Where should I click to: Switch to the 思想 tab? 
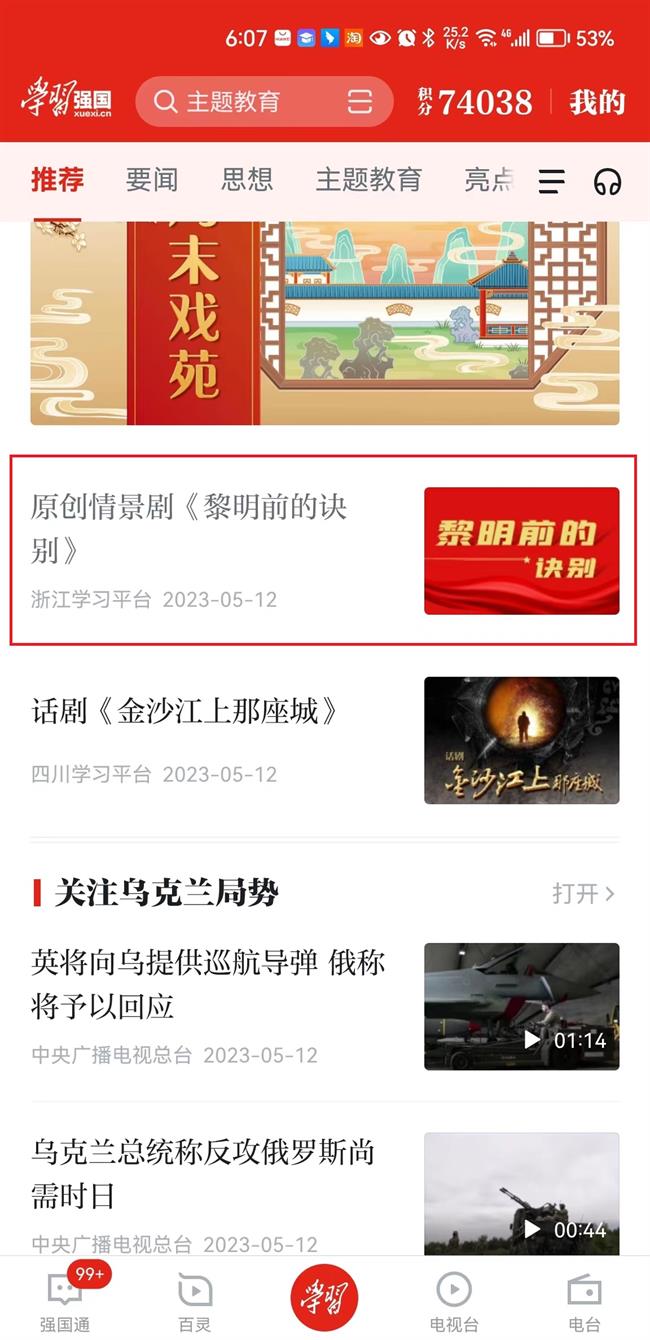tap(247, 180)
